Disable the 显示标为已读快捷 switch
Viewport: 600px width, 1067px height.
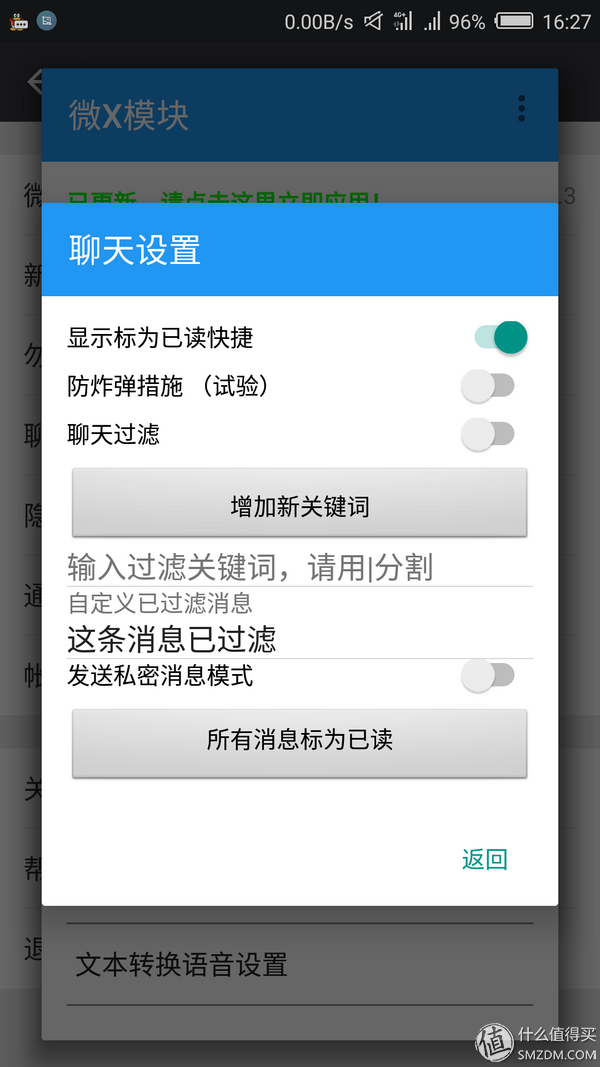coord(501,338)
